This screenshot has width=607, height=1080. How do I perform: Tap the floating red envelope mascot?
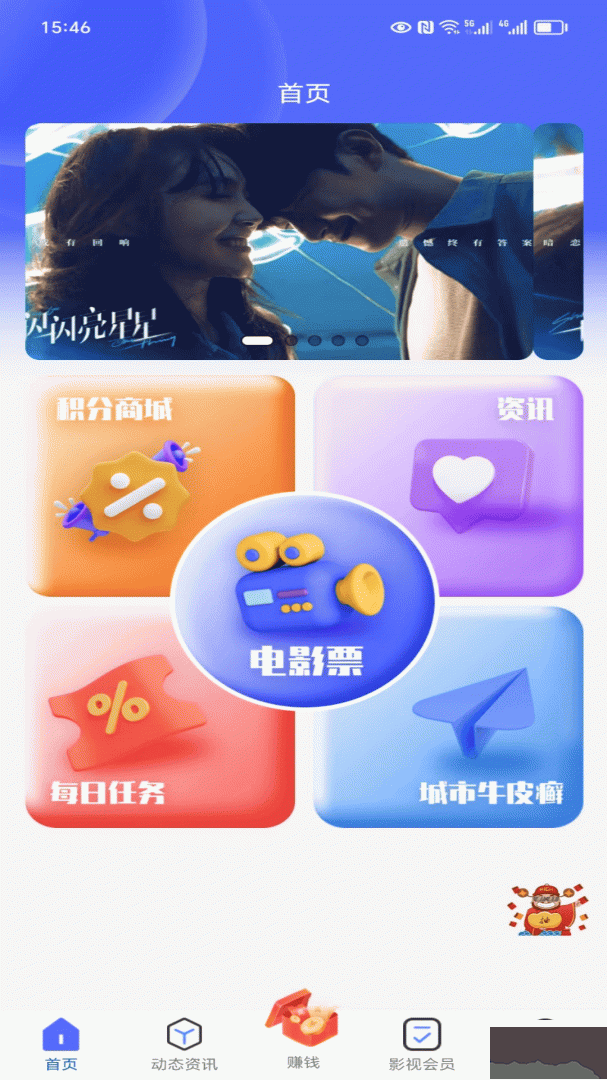tap(546, 910)
